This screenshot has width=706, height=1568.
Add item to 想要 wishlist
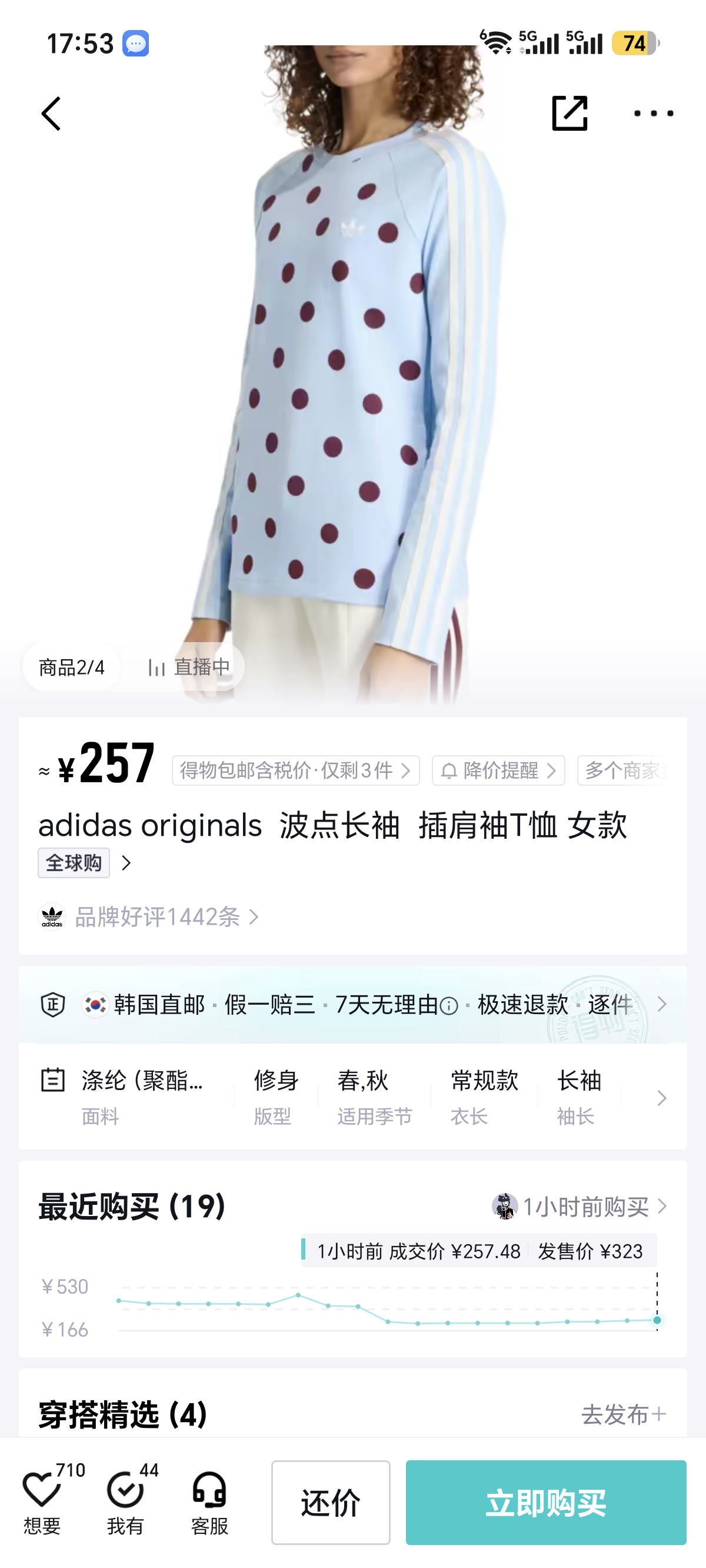pyautogui.click(x=42, y=1500)
